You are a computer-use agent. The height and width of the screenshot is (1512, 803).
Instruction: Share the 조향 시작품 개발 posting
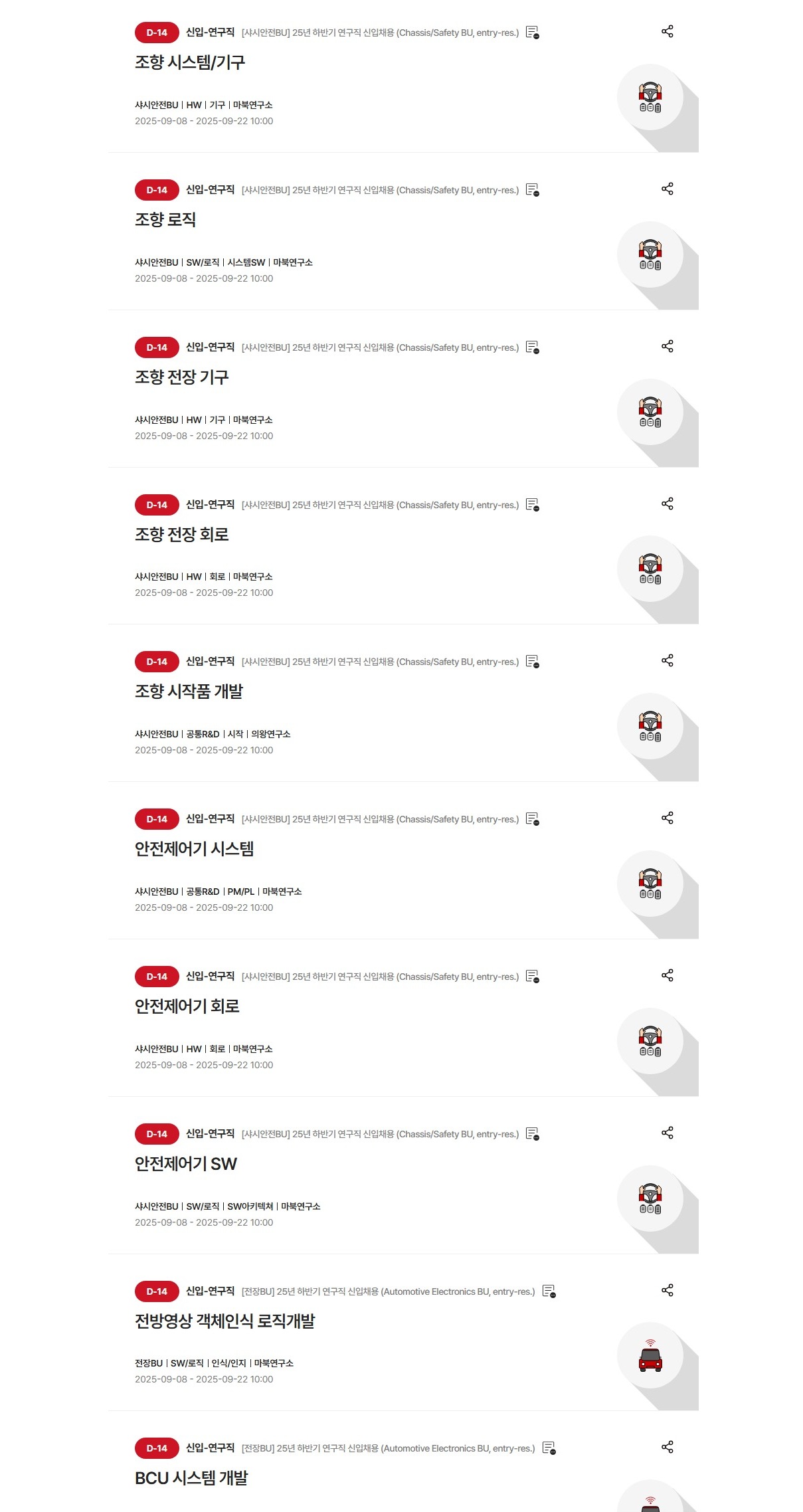pyautogui.click(x=668, y=660)
